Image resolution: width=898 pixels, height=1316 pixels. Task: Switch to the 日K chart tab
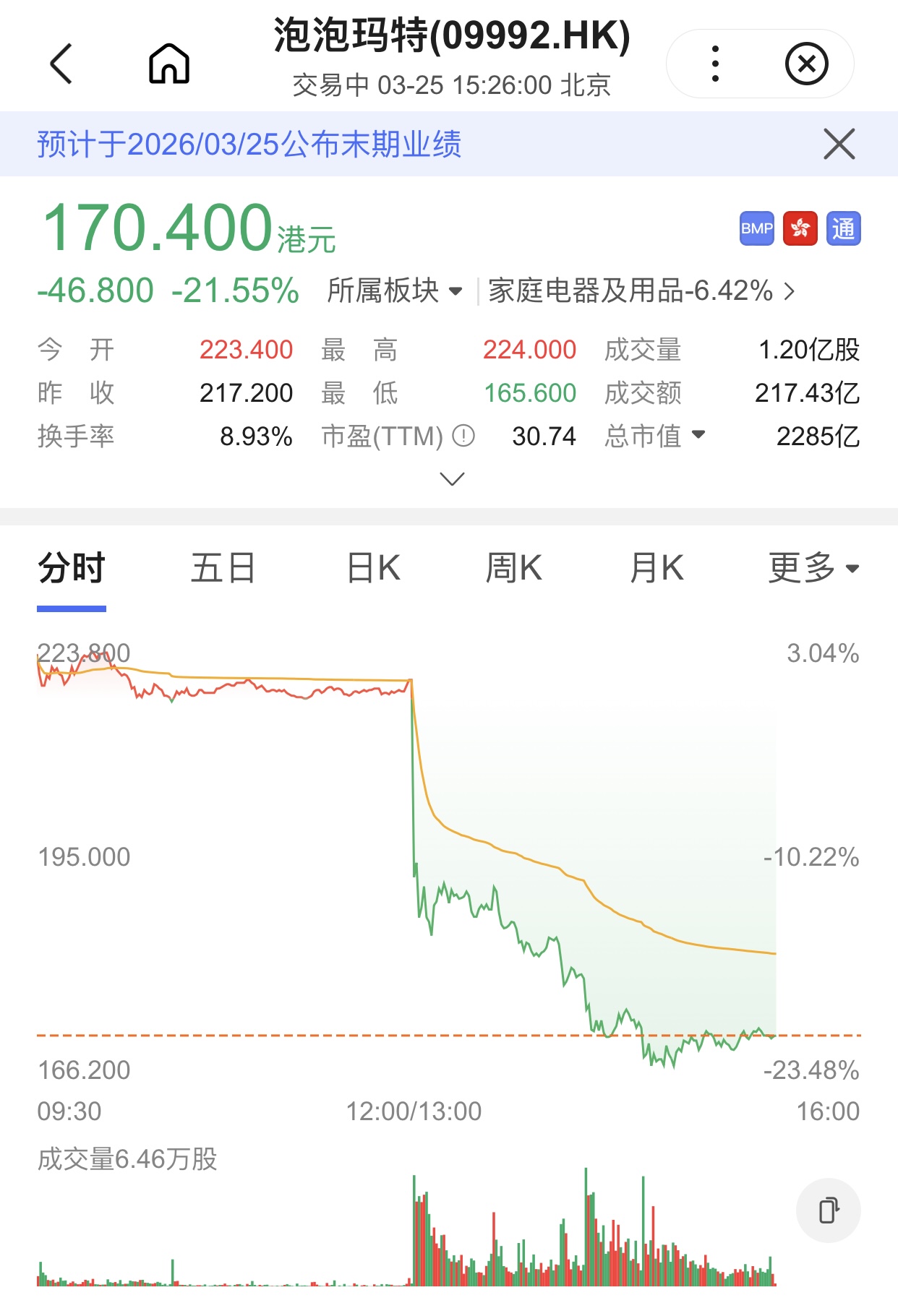coord(373,568)
